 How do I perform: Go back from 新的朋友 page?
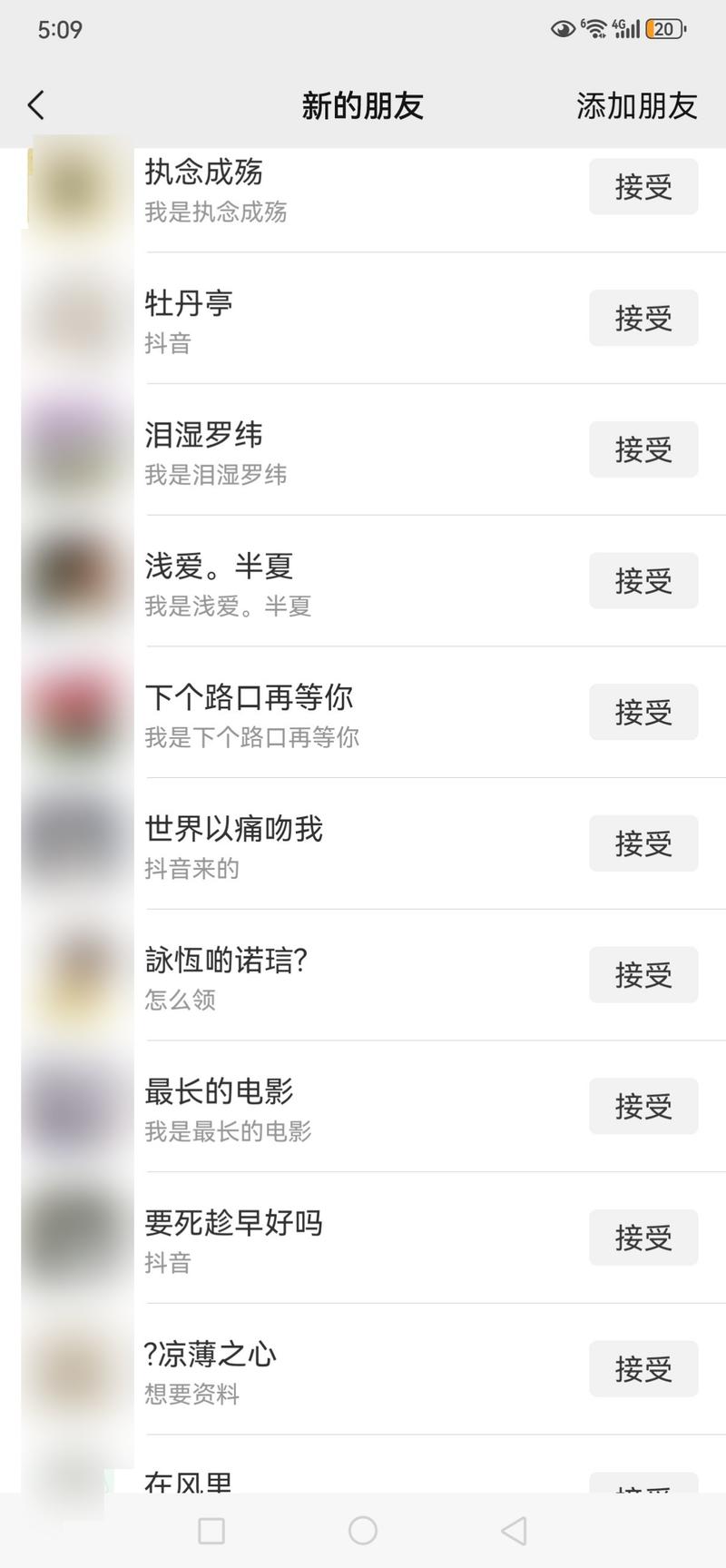click(x=36, y=105)
